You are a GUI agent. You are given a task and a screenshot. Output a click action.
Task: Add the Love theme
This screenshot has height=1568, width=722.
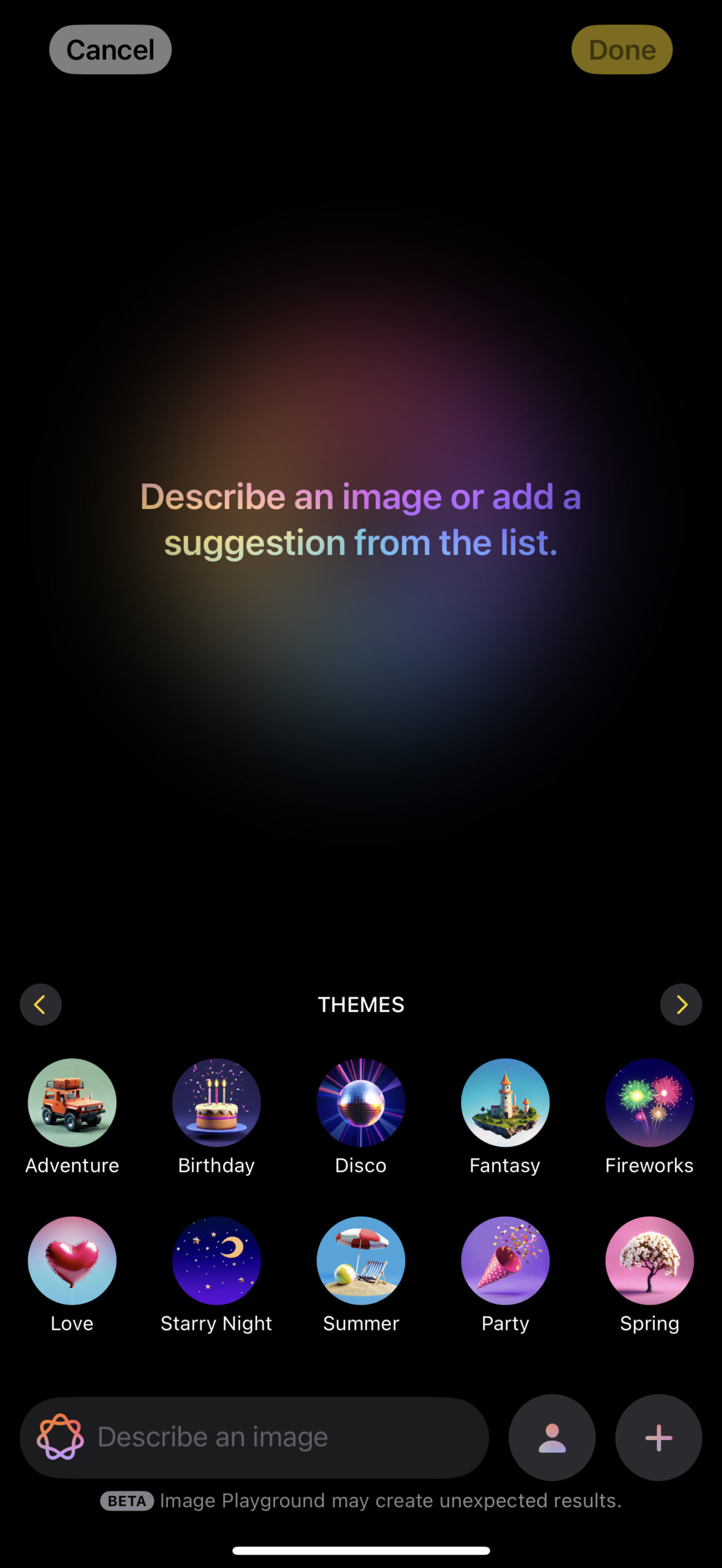(x=72, y=1261)
